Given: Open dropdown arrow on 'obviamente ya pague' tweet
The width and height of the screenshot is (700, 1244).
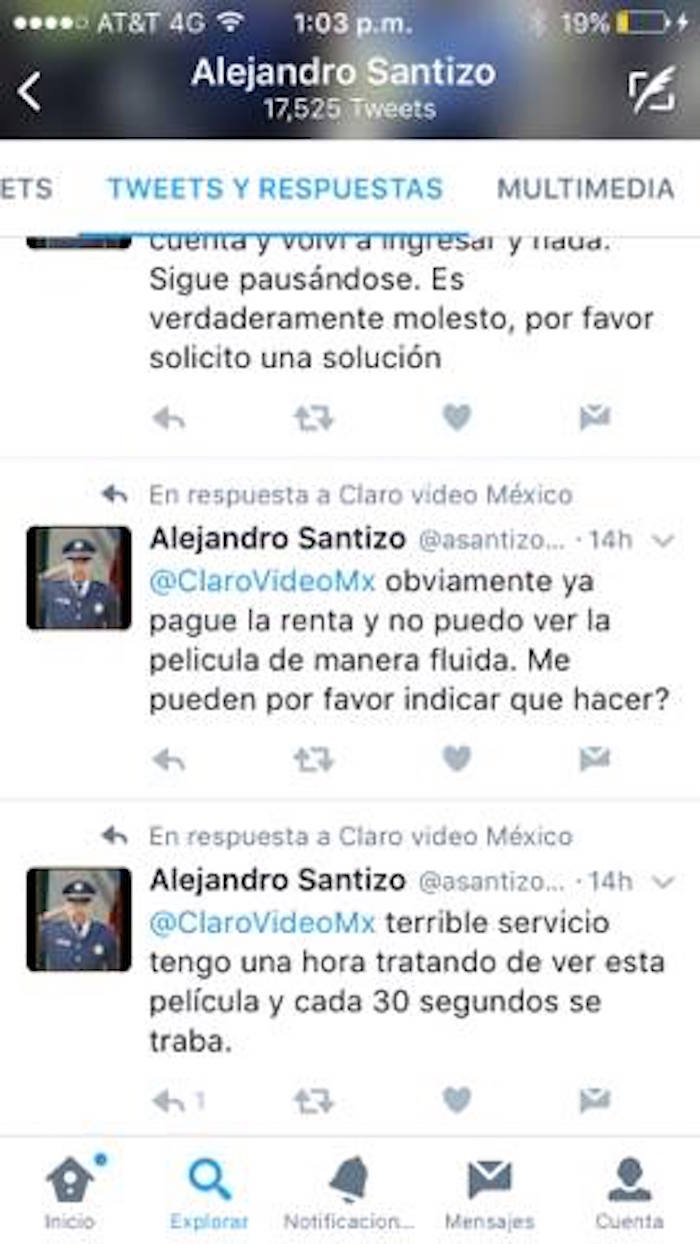Looking at the screenshot, I should (663, 541).
